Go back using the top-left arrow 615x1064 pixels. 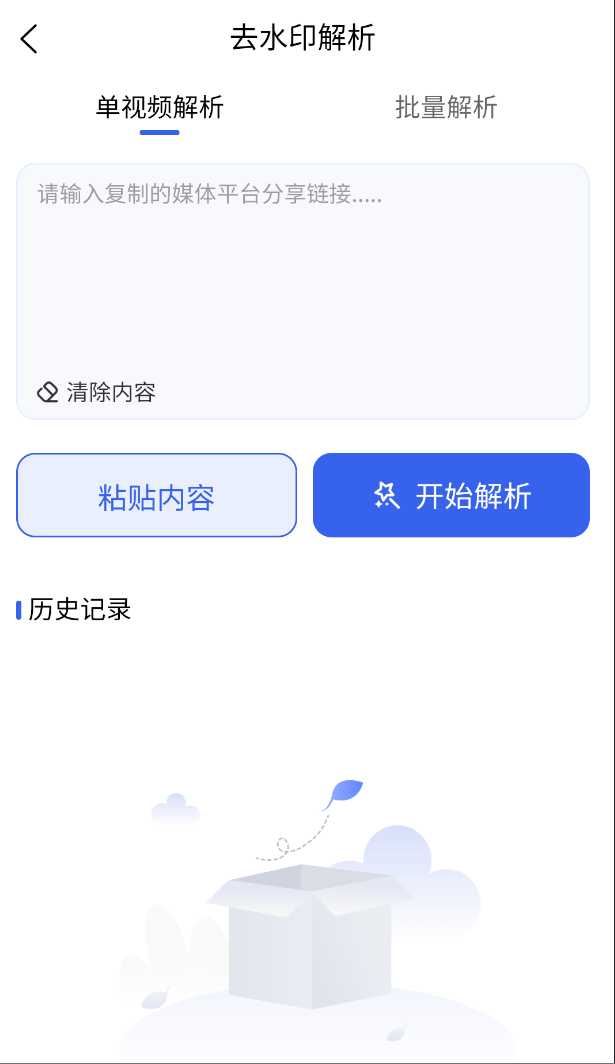(29, 39)
